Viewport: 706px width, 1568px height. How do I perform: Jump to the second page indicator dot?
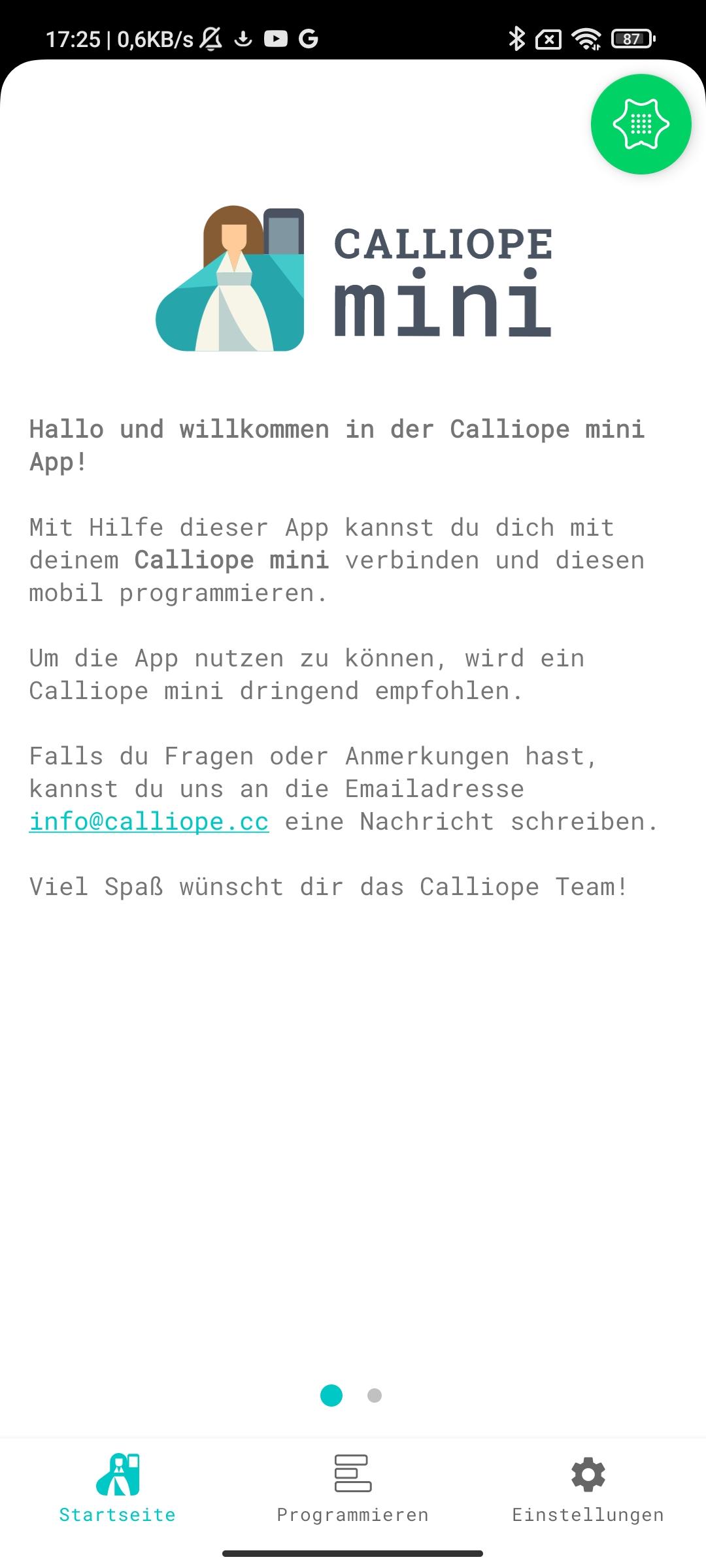tap(375, 1396)
